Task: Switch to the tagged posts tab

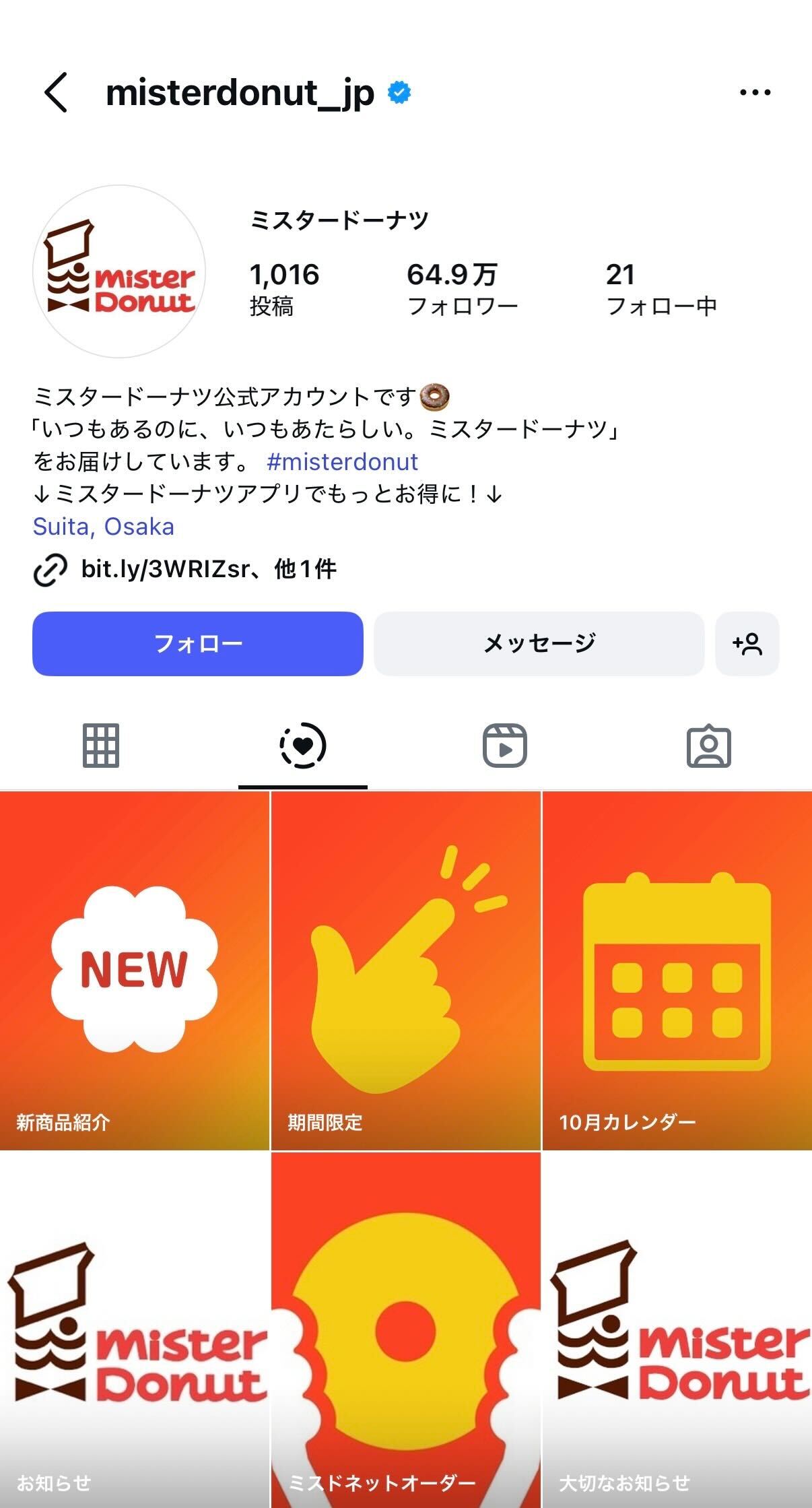Action: [x=708, y=746]
